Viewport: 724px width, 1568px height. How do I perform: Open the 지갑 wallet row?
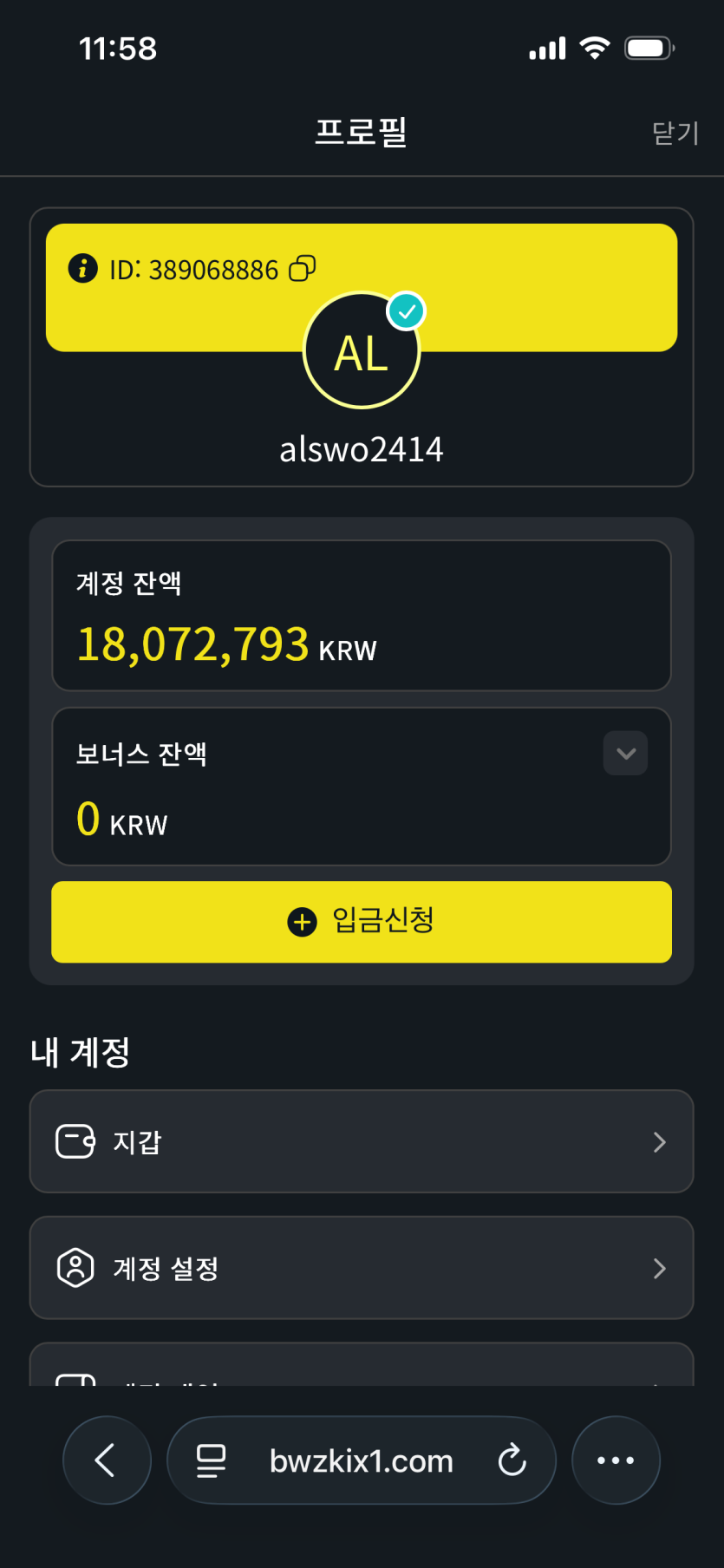(362, 1141)
